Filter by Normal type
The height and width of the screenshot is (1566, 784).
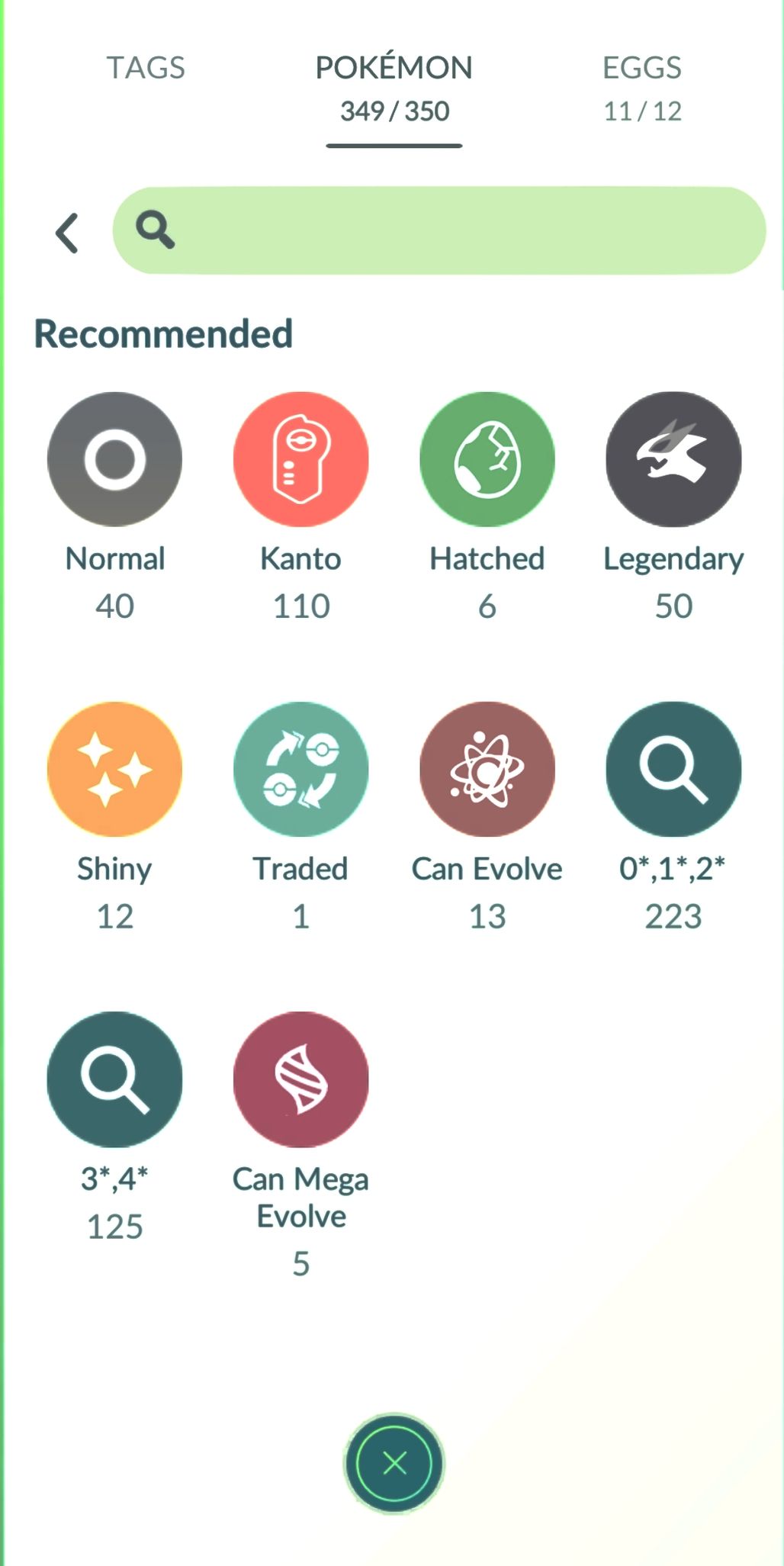tap(114, 460)
